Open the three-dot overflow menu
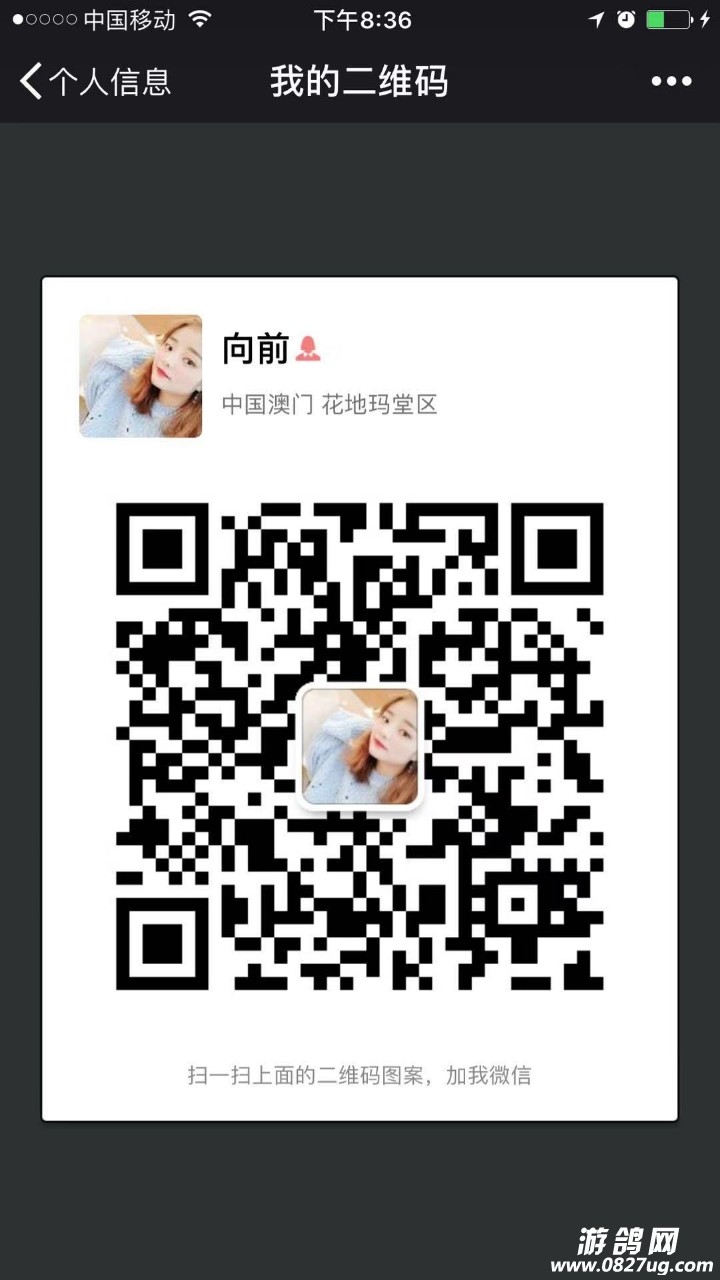This screenshot has height=1280, width=720. point(671,82)
